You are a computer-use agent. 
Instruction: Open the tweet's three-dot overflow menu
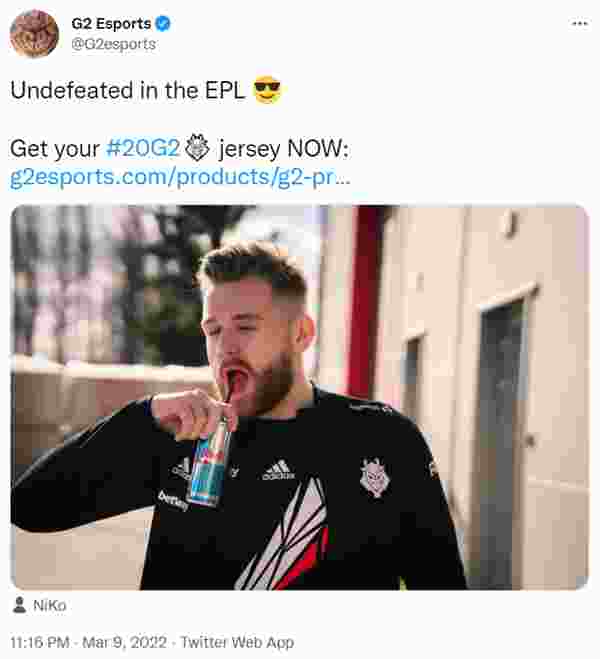click(x=579, y=23)
